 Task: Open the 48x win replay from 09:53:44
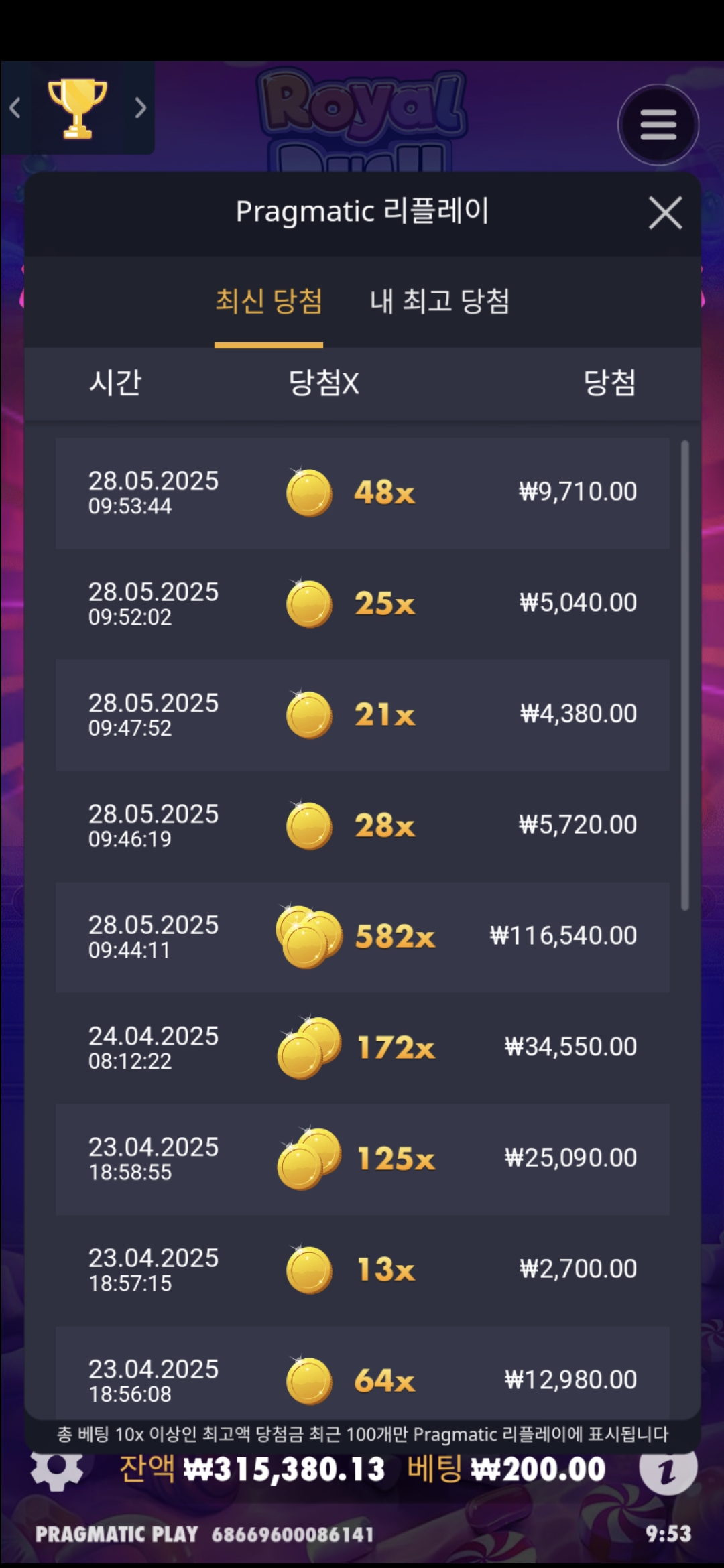click(362, 493)
